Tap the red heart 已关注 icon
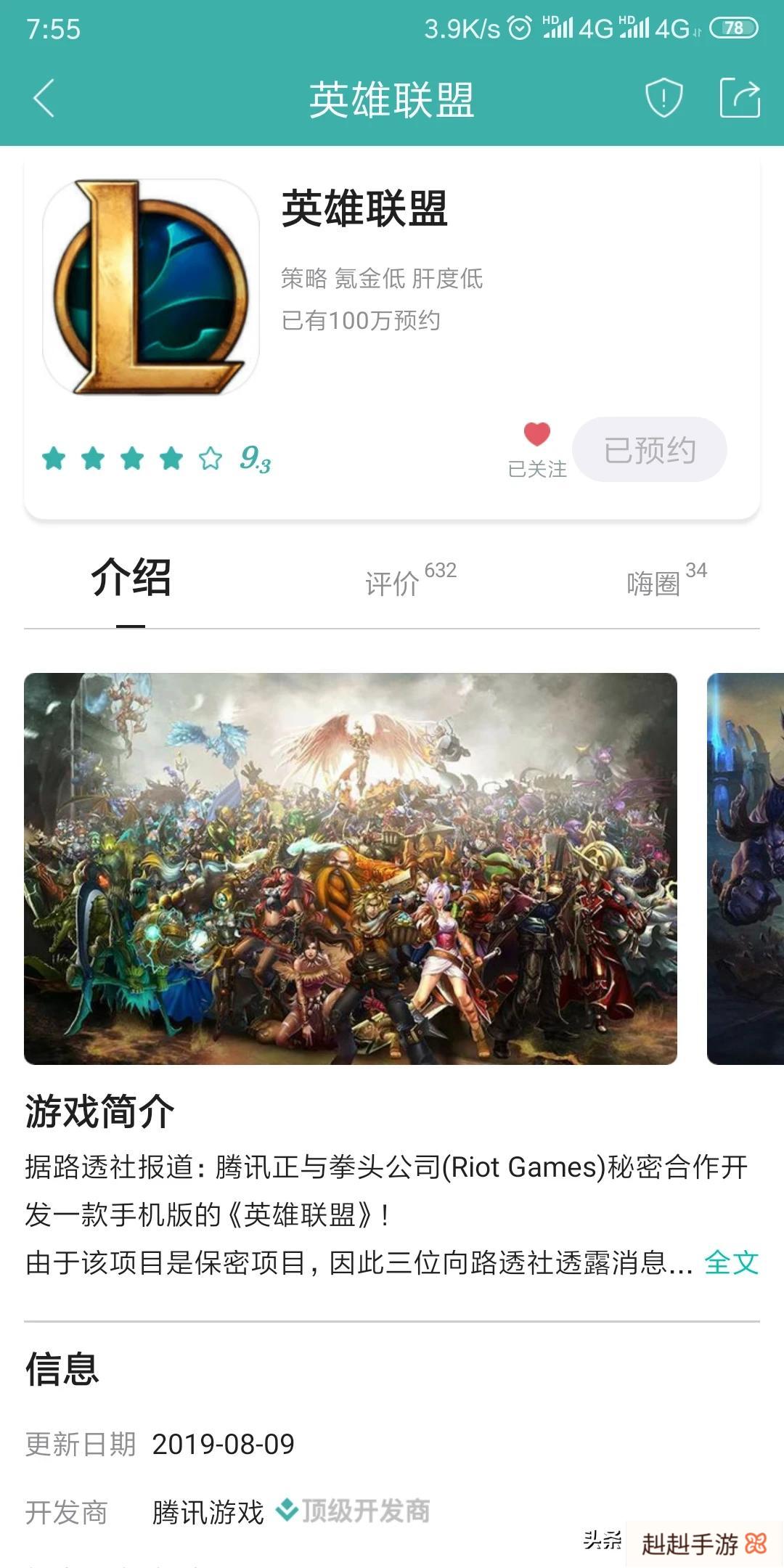The height and width of the screenshot is (1568, 784). click(x=537, y=436)
